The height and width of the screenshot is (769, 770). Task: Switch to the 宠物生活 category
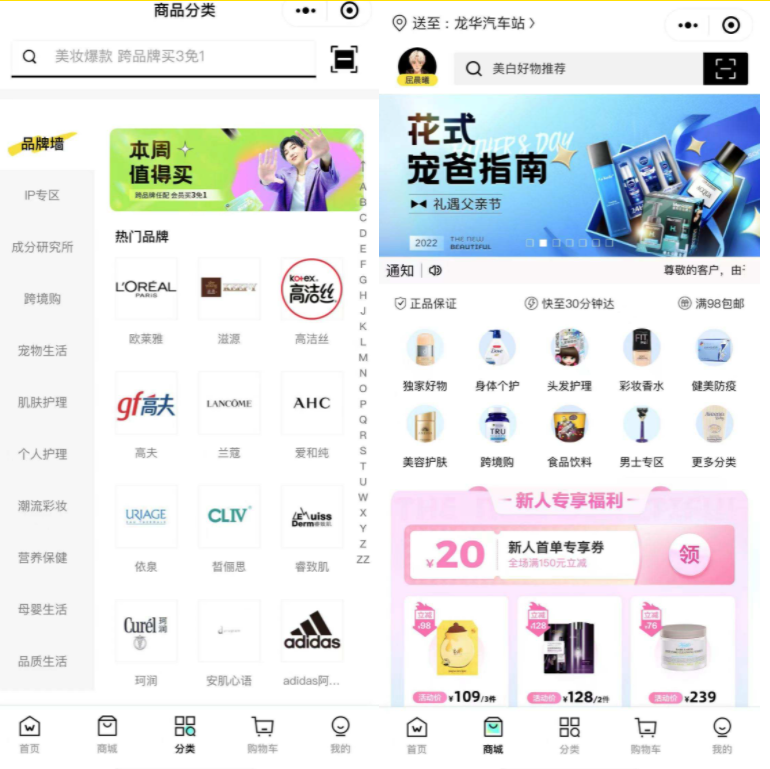coord(42,351)
